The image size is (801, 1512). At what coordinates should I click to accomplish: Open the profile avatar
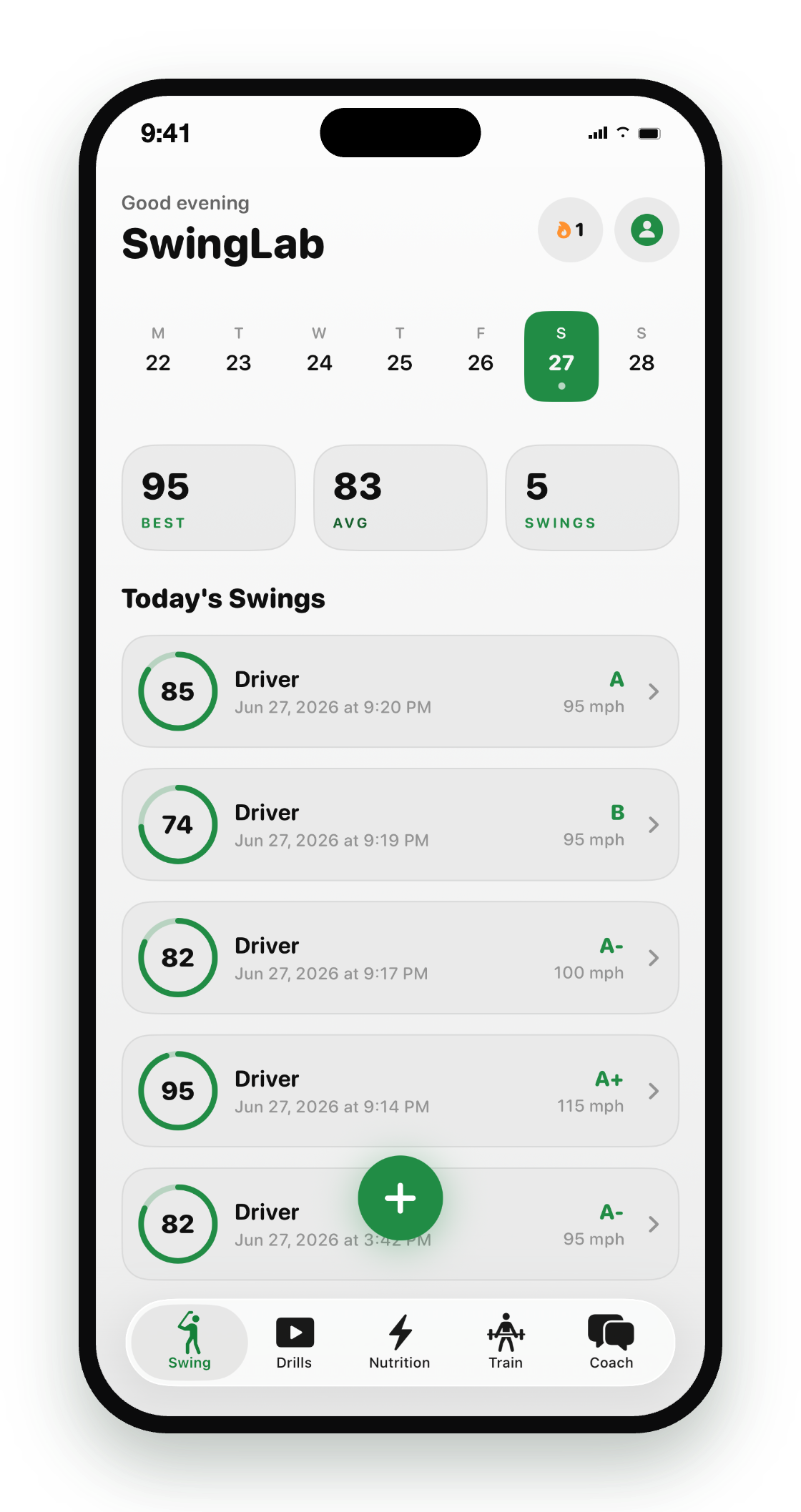pyautogui.click(x=647, y=229)
